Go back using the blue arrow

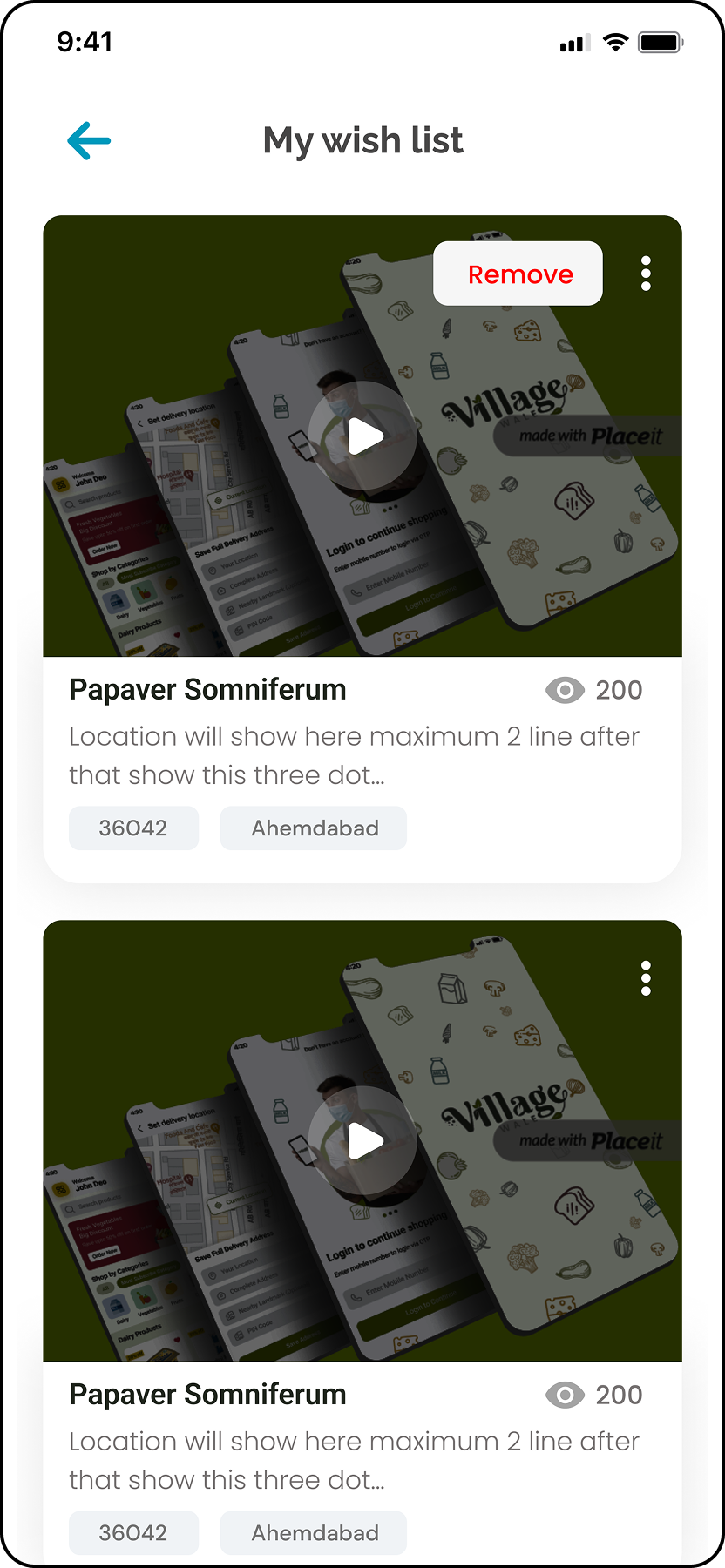point(89,141)
